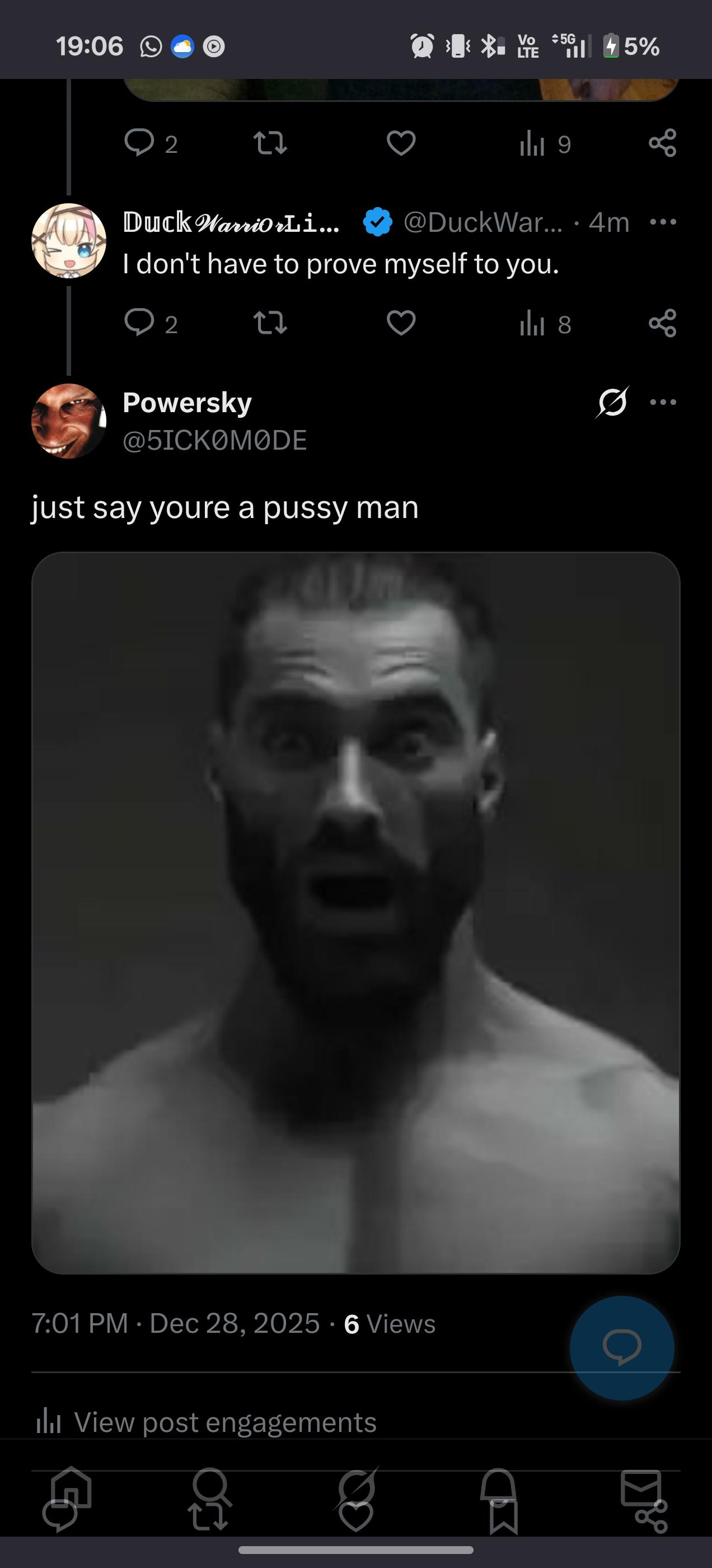Tap the blue floating reply button
Screen dimensions: 712x1568
point(621,1348)
